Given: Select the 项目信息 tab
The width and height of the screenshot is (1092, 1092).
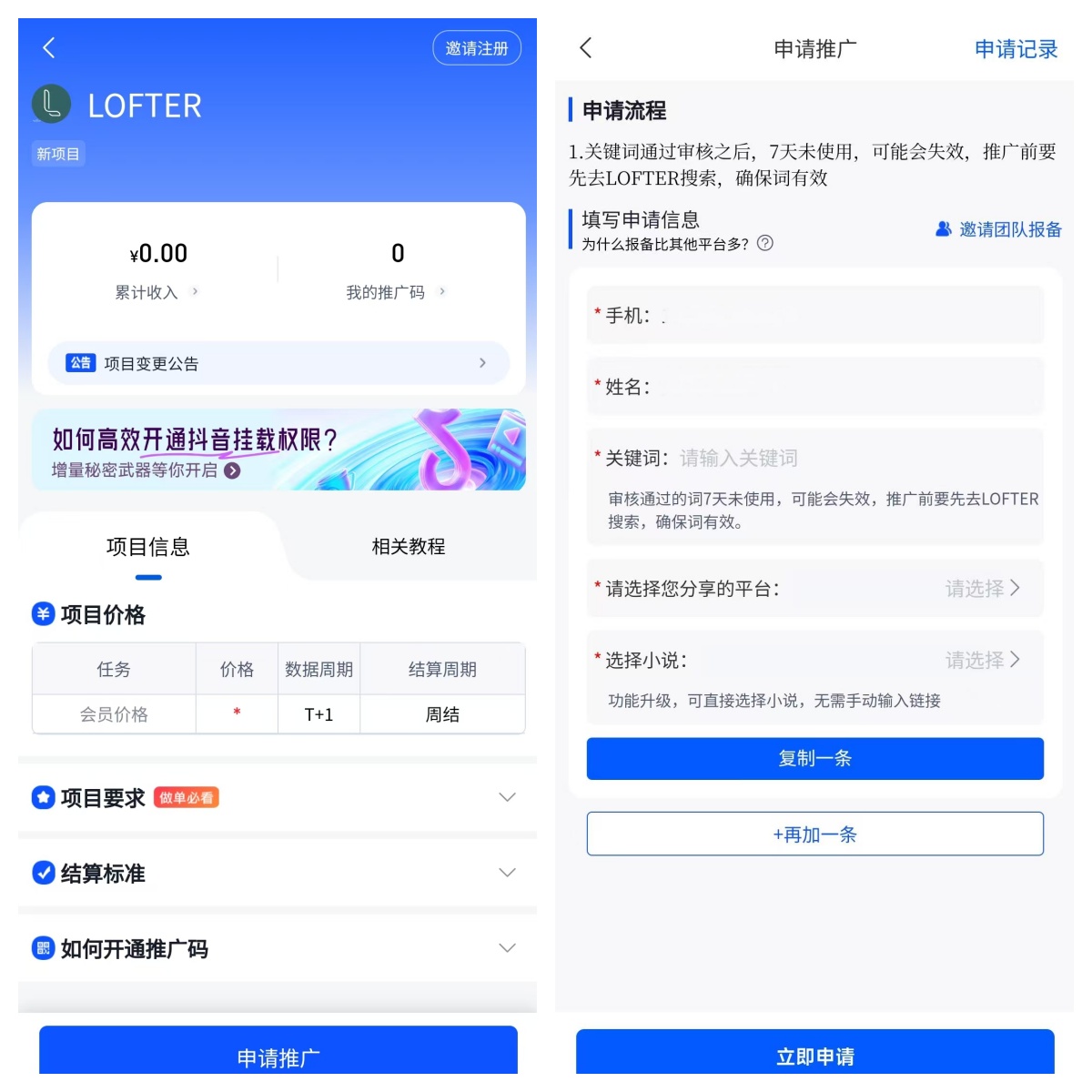Looking at the screenshot, I should pyautogui.click(x=147, y=547).
